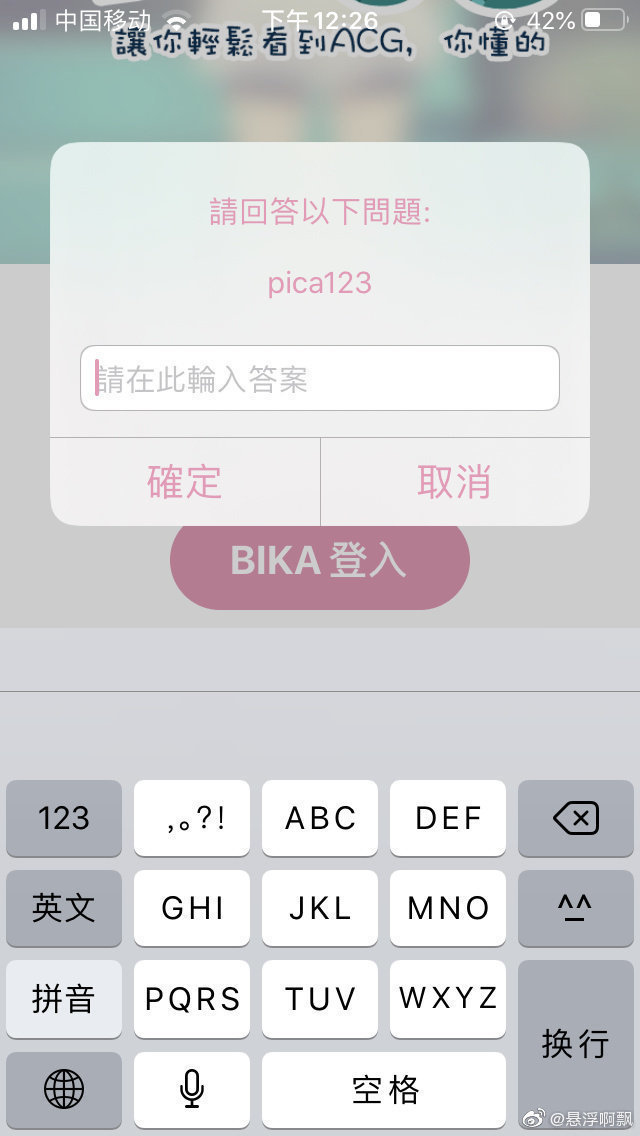Tap the backspace key on the keyboard
Screen dimensions: 640x1136
(575, 818)
